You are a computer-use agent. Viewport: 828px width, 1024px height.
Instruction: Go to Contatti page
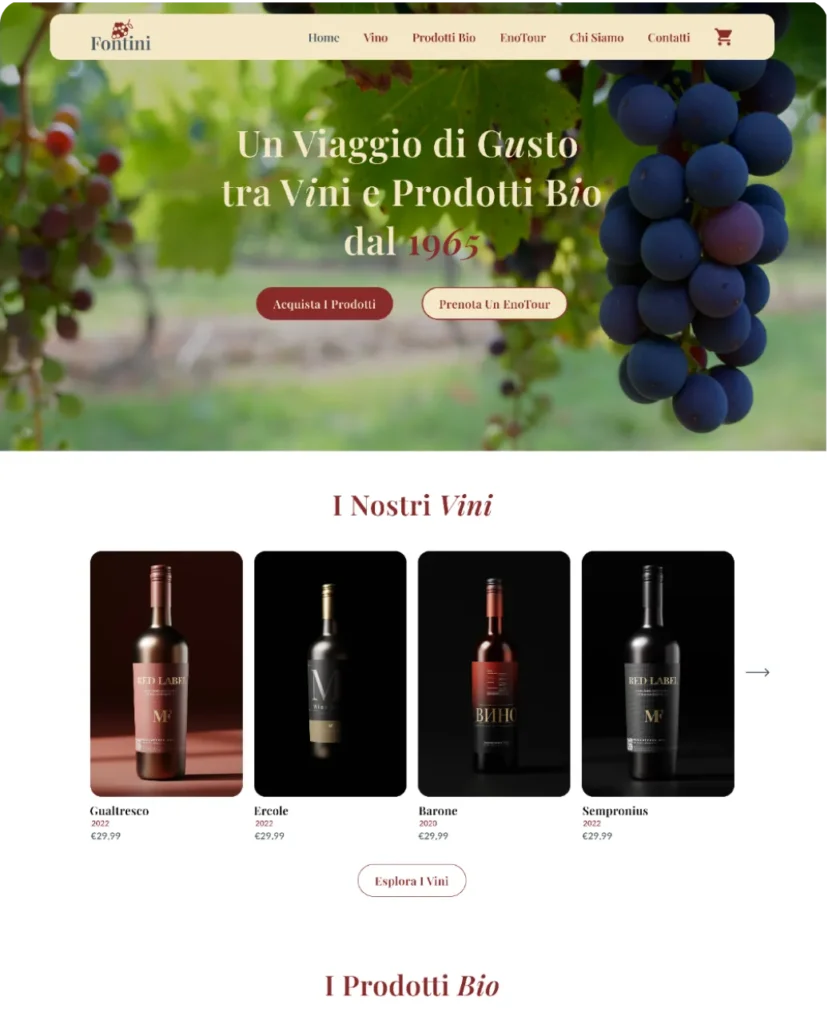pyautogui.click(x=668, y=38)
